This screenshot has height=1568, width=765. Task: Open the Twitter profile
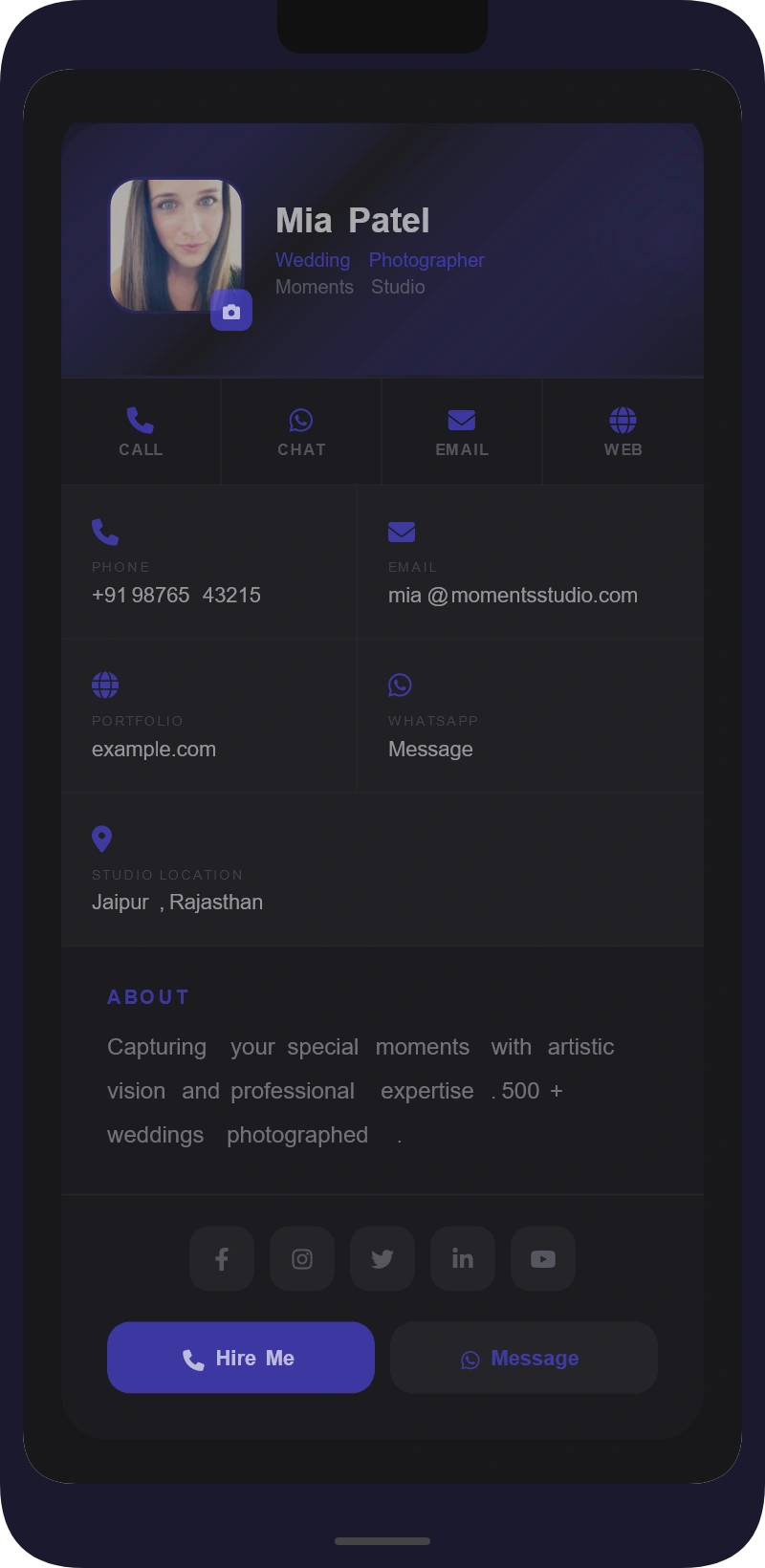click(382, 1259)
